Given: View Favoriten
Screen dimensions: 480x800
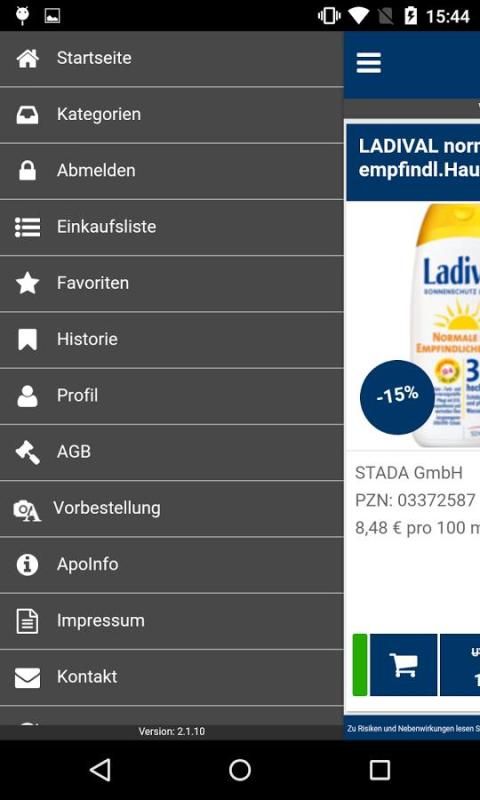Looking at the screenshot, I should 171,283.
